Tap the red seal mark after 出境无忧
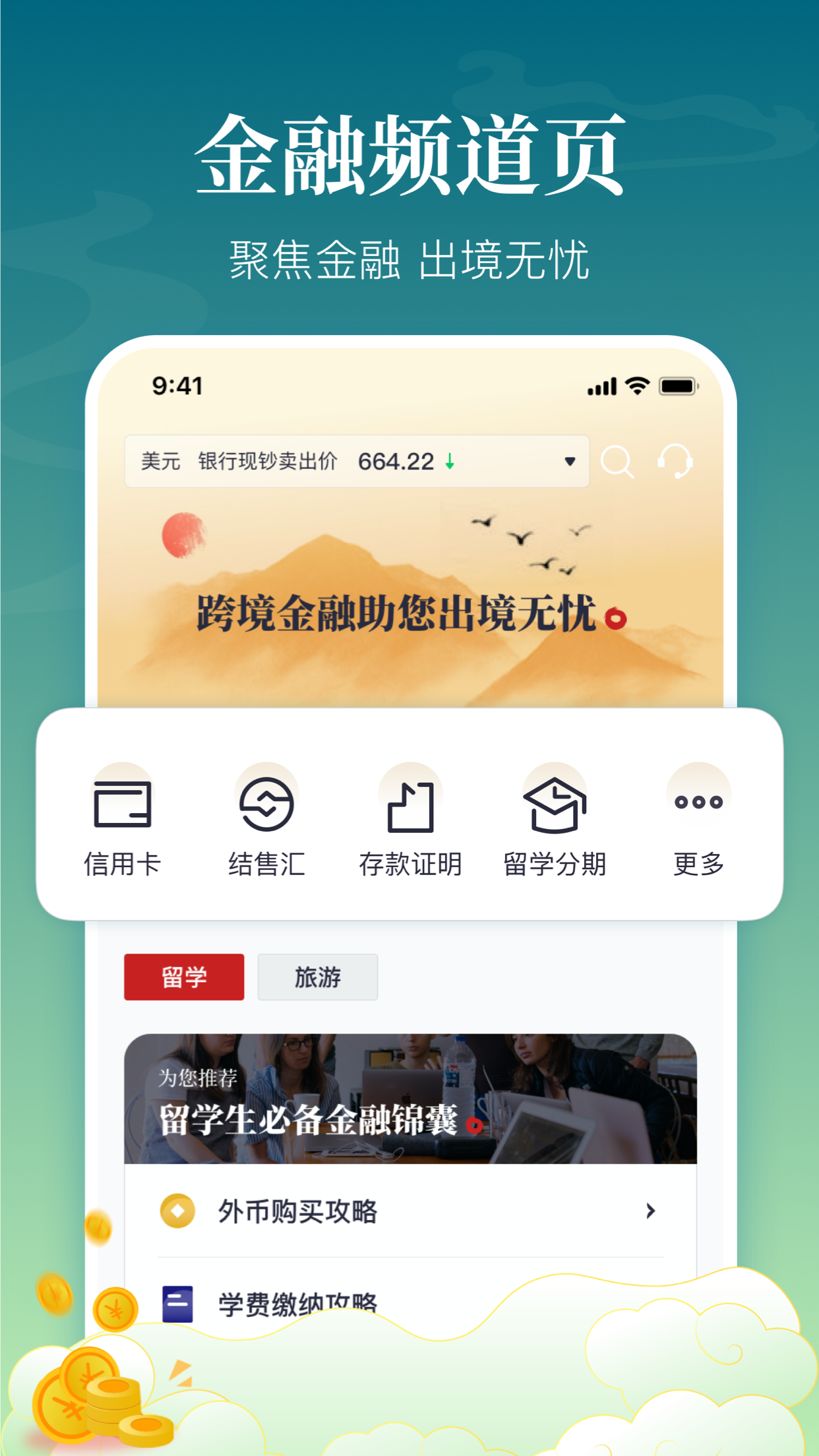This screenshot has height=1456, width=819. pyautogui.click(x=617, y=619)
